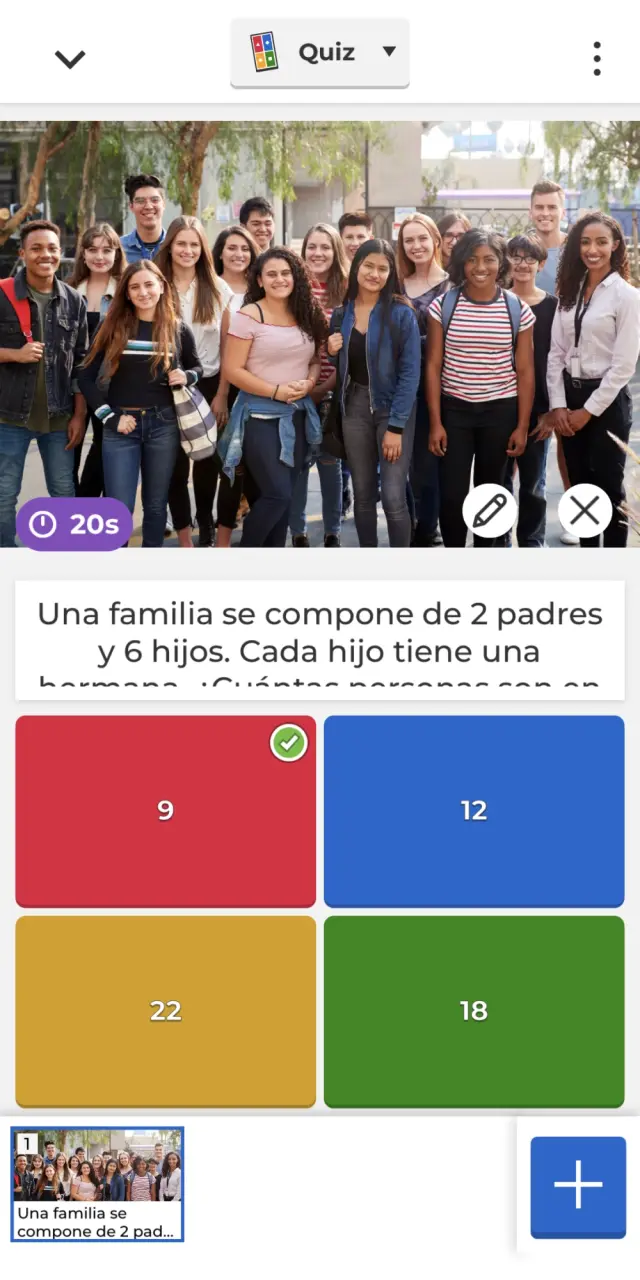This screenshot has width=640, height=1280.
Task: Select the green answer 18
Action: (x=474, y=1011)
